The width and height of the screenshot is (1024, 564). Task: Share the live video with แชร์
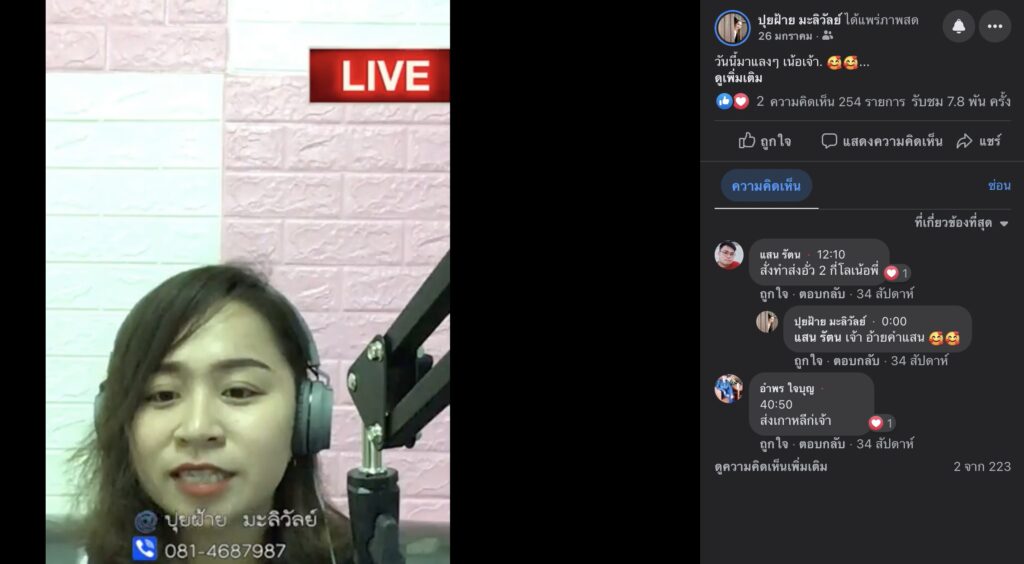pos(978,141)
